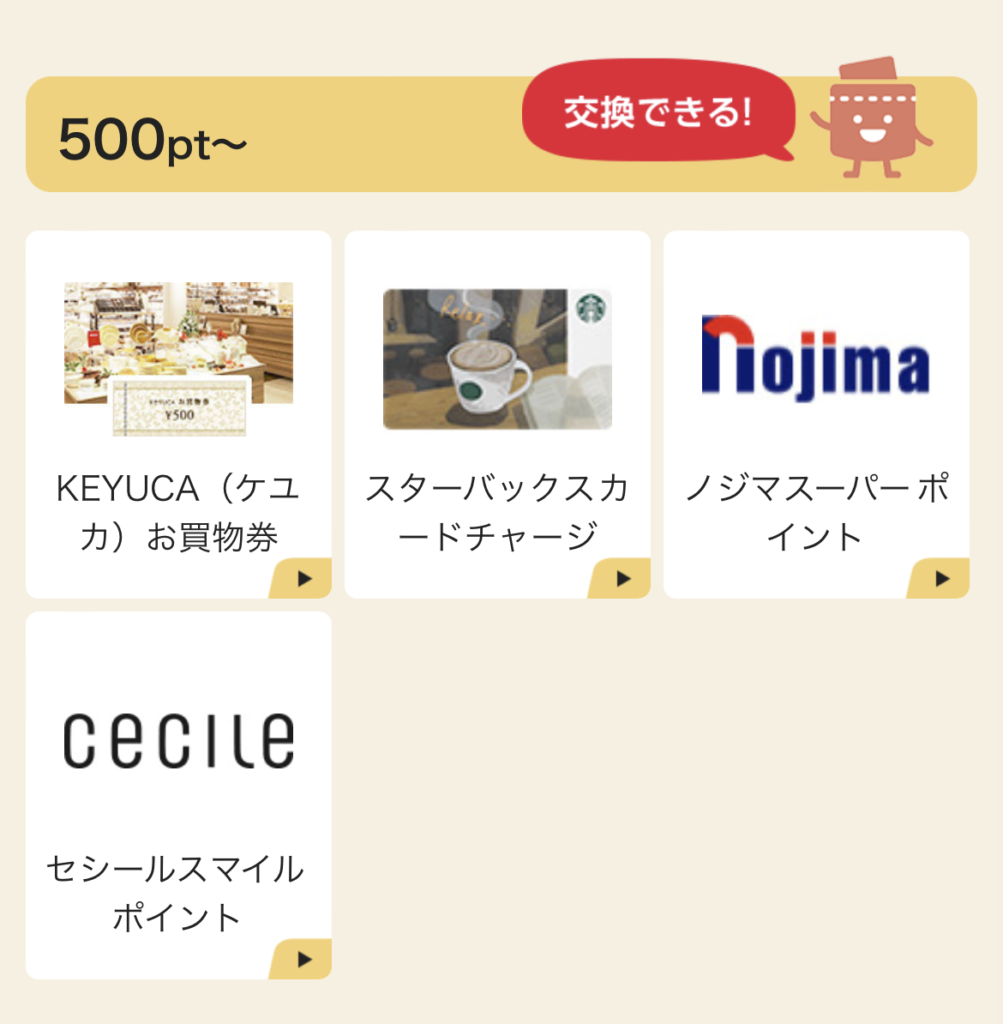Choose セシールスマイルポイント card
Viewport: 1003px width, 1024px height.
click(178, 795)
